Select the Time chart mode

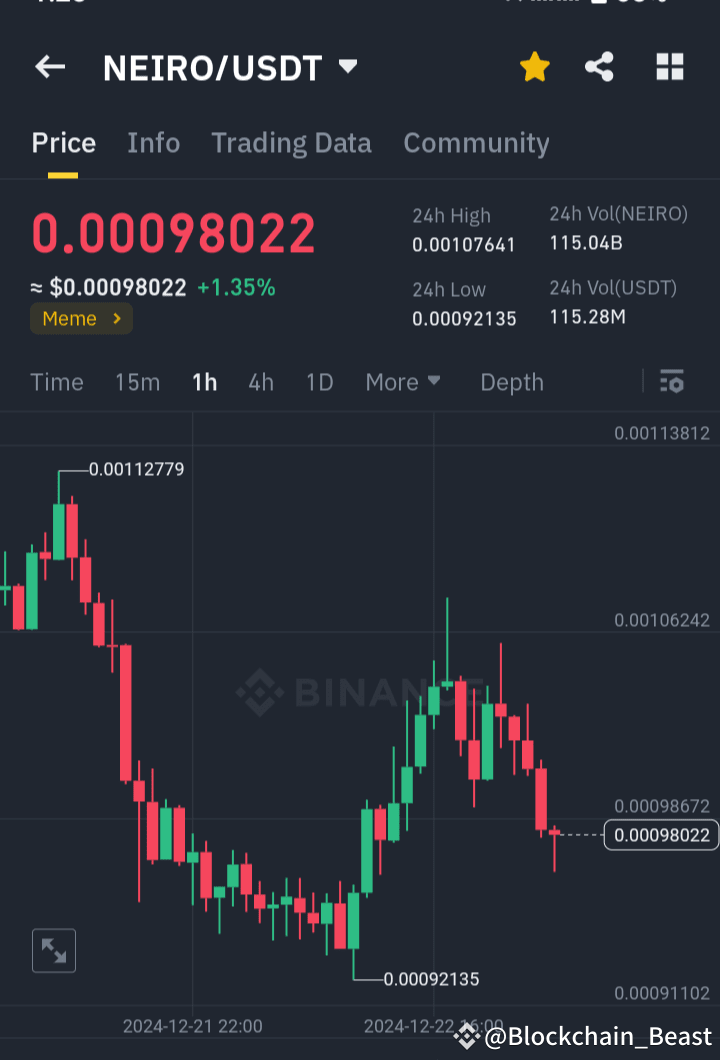coord(57,382)
